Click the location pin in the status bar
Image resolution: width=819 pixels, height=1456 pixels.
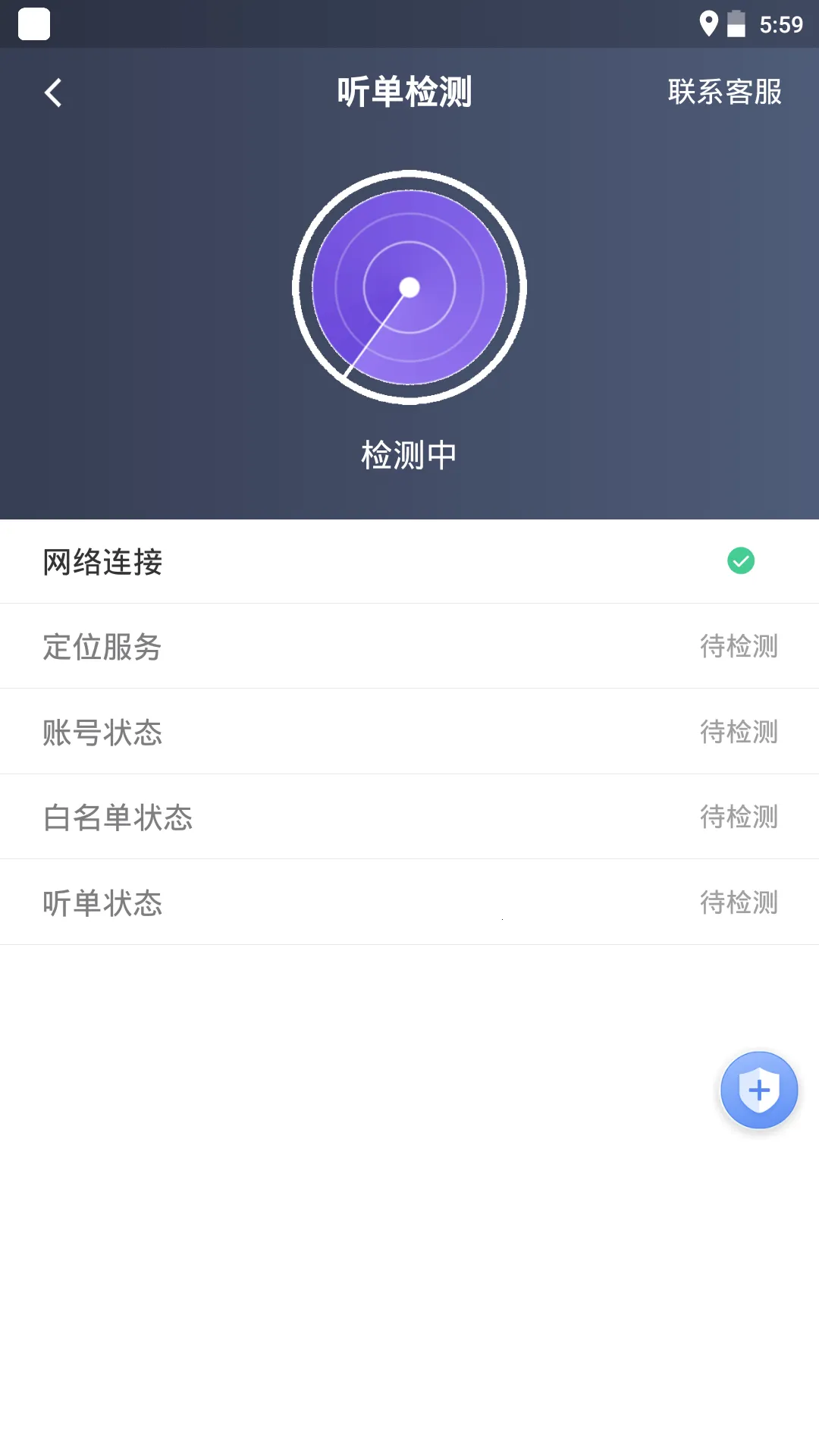pos(709,24)
